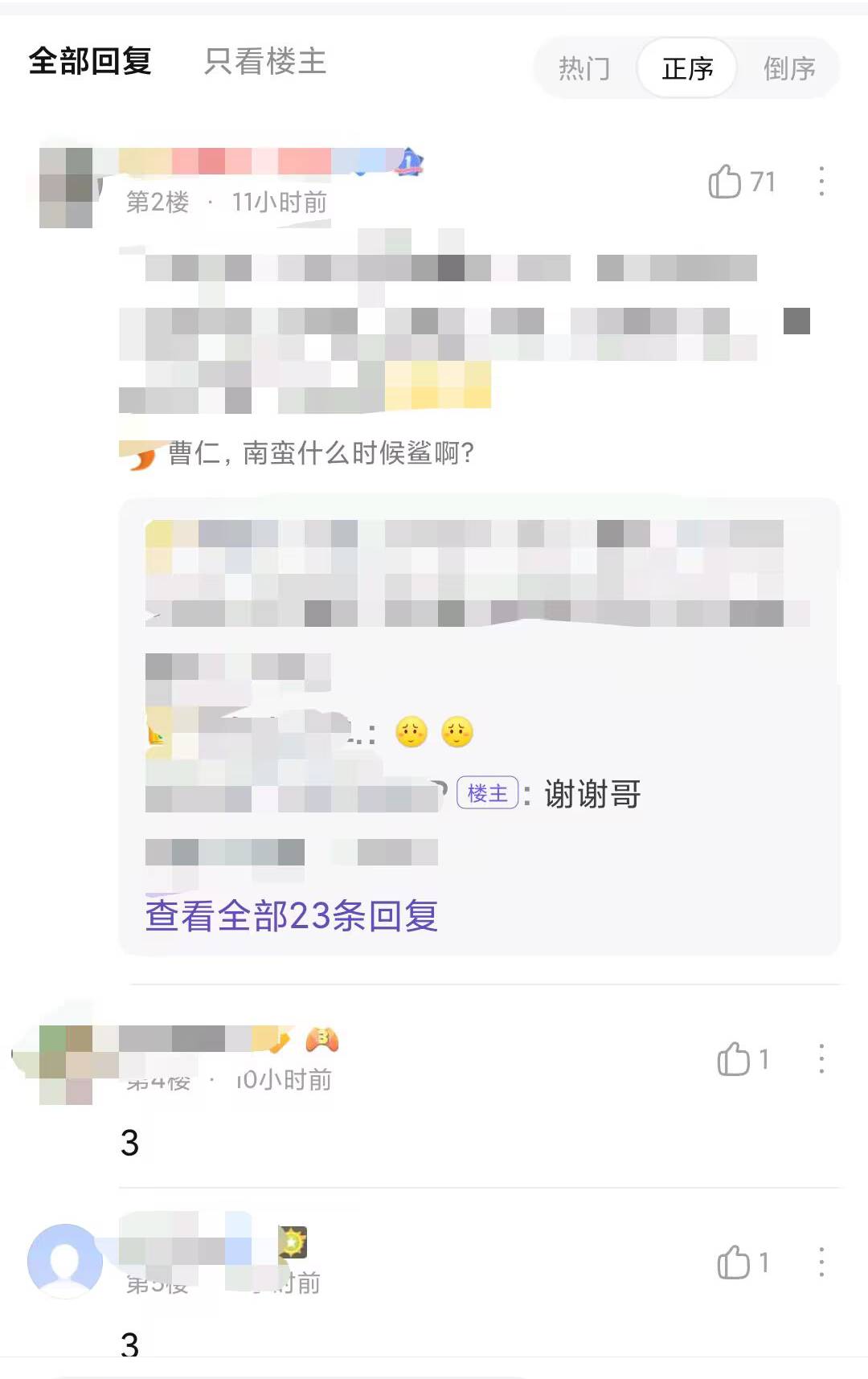Open the overflow menu on the 第2楼 reply
The height and width of the screenshot is (1379, 868).
pyautogui.click(x=821, y=182)
